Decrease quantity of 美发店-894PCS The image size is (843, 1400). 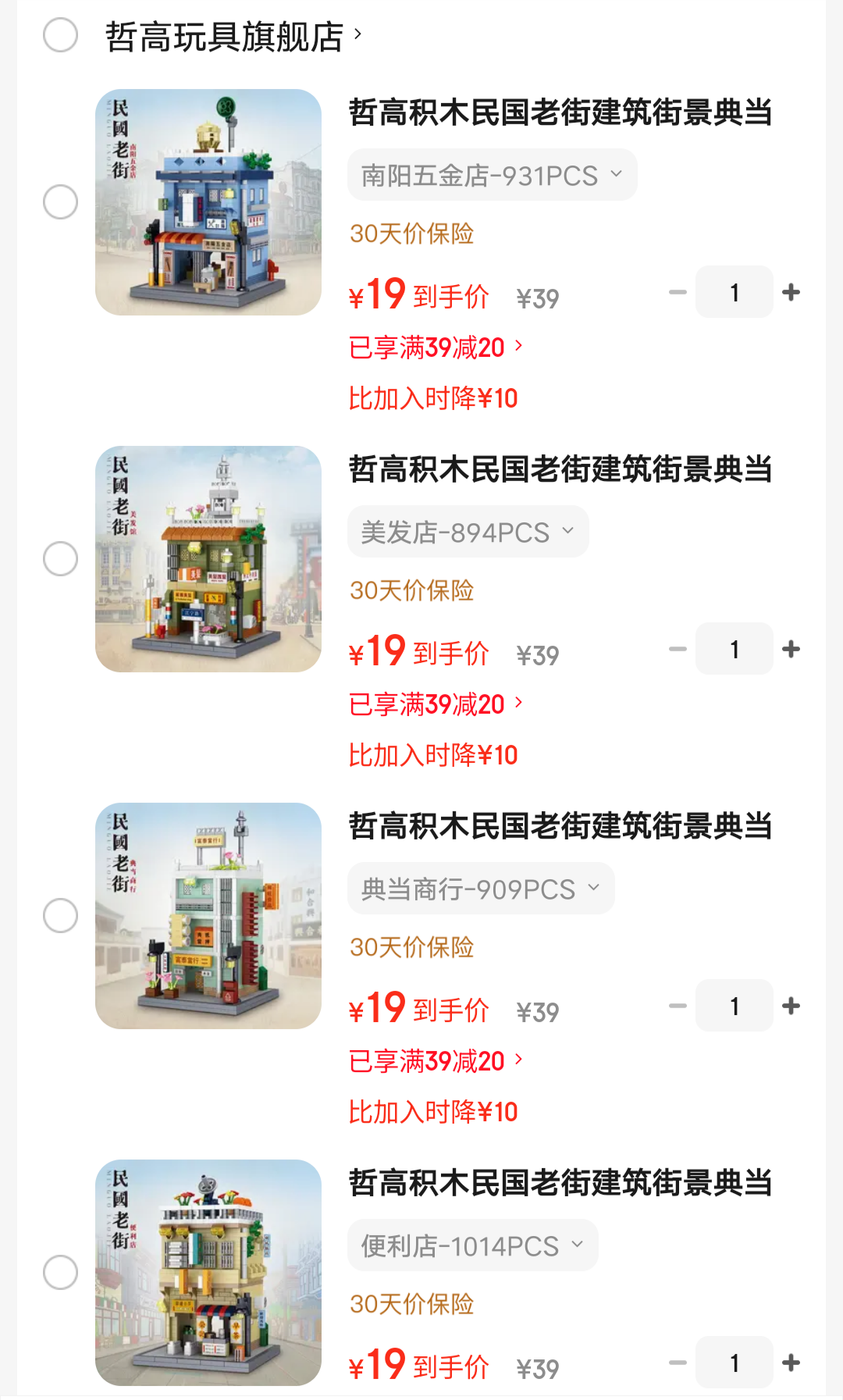pyautogui.click(x=678, y=649)
